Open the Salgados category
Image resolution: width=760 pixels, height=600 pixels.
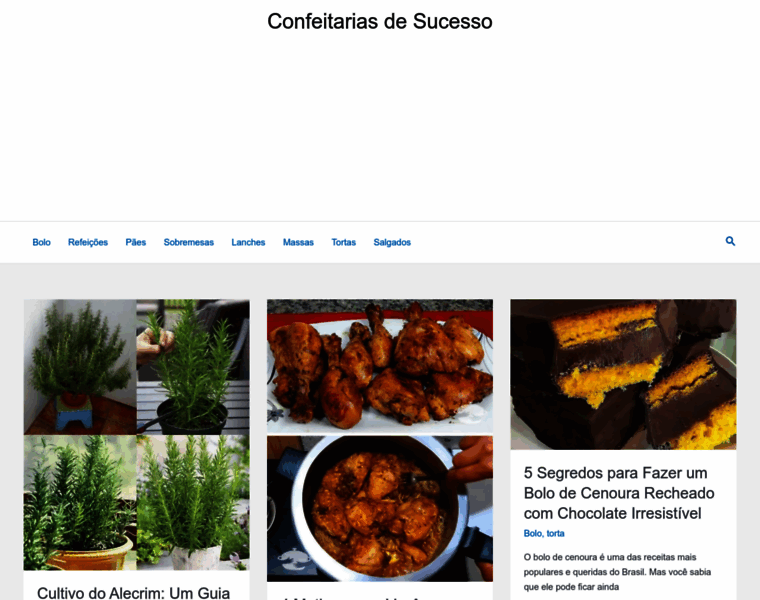(x=392, y=242)
